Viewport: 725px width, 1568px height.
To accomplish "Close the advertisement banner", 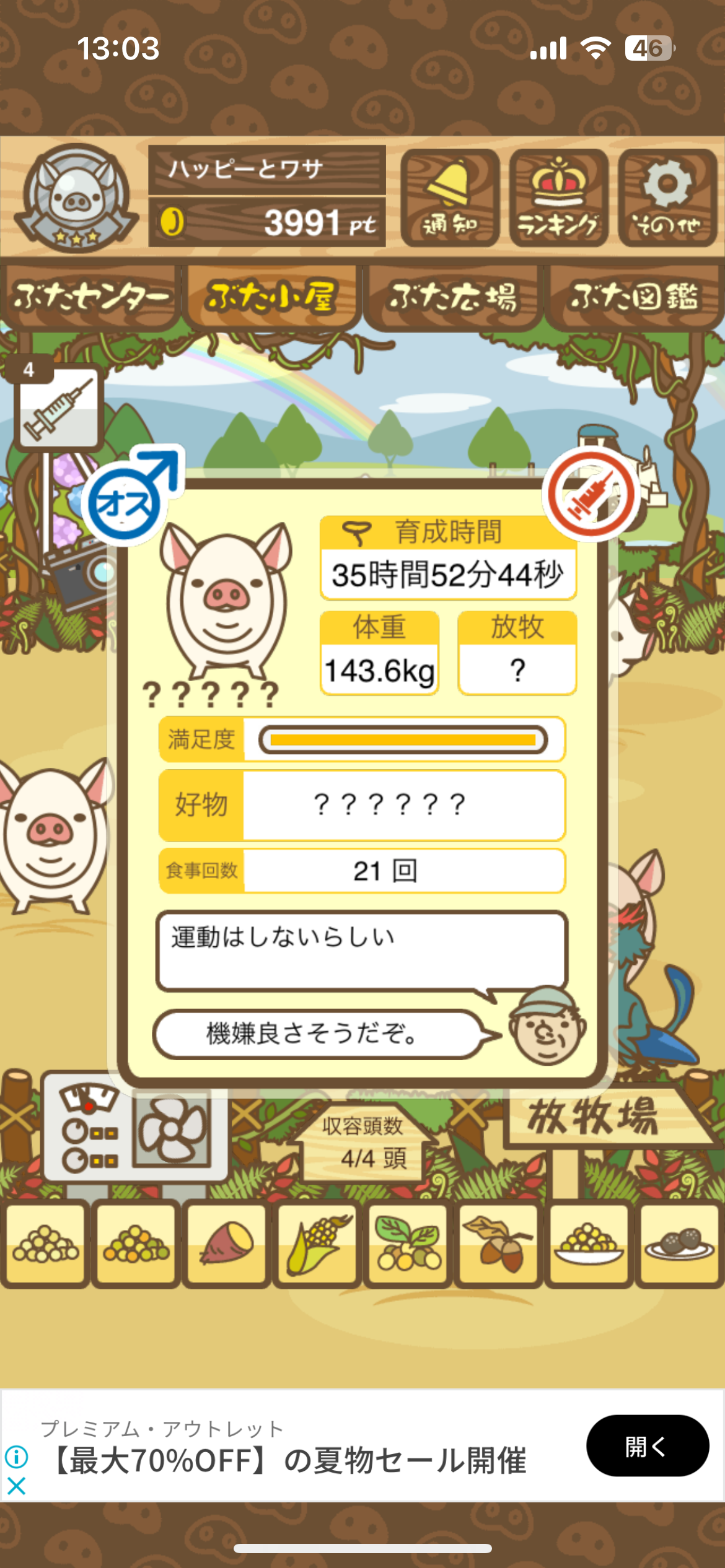I will (x=17, y=1486).
